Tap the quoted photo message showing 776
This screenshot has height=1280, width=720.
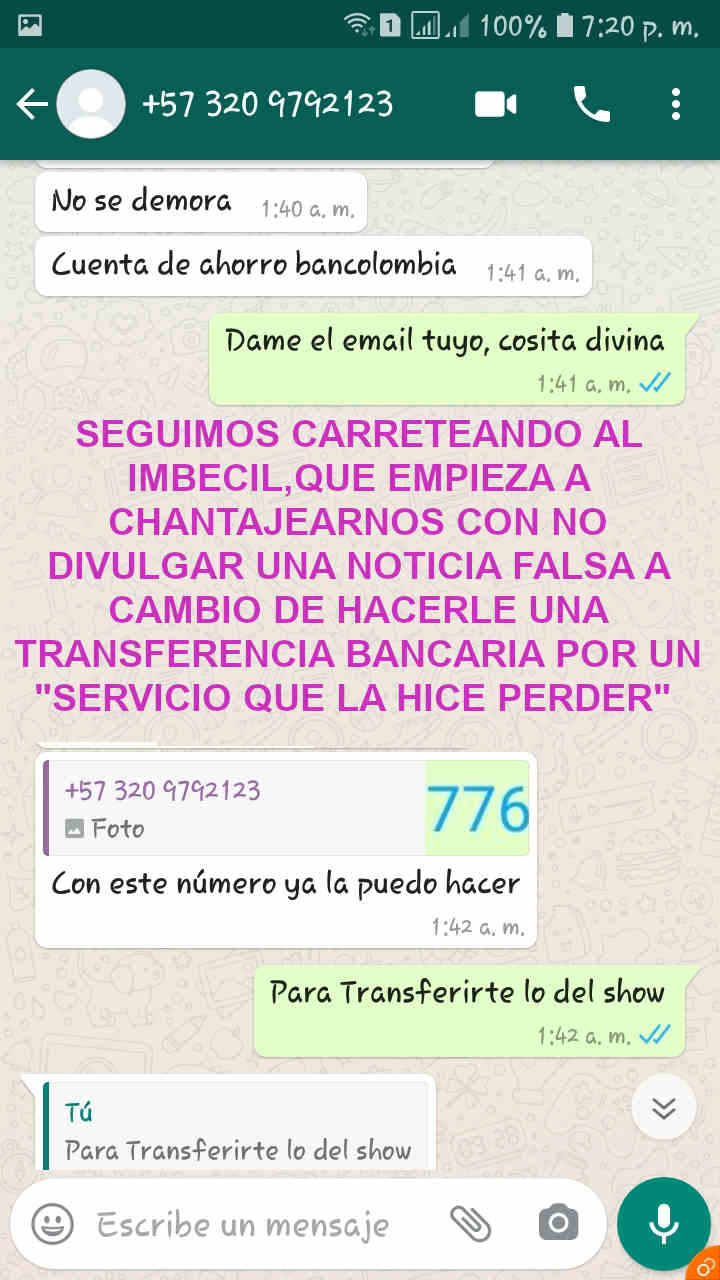286,808
